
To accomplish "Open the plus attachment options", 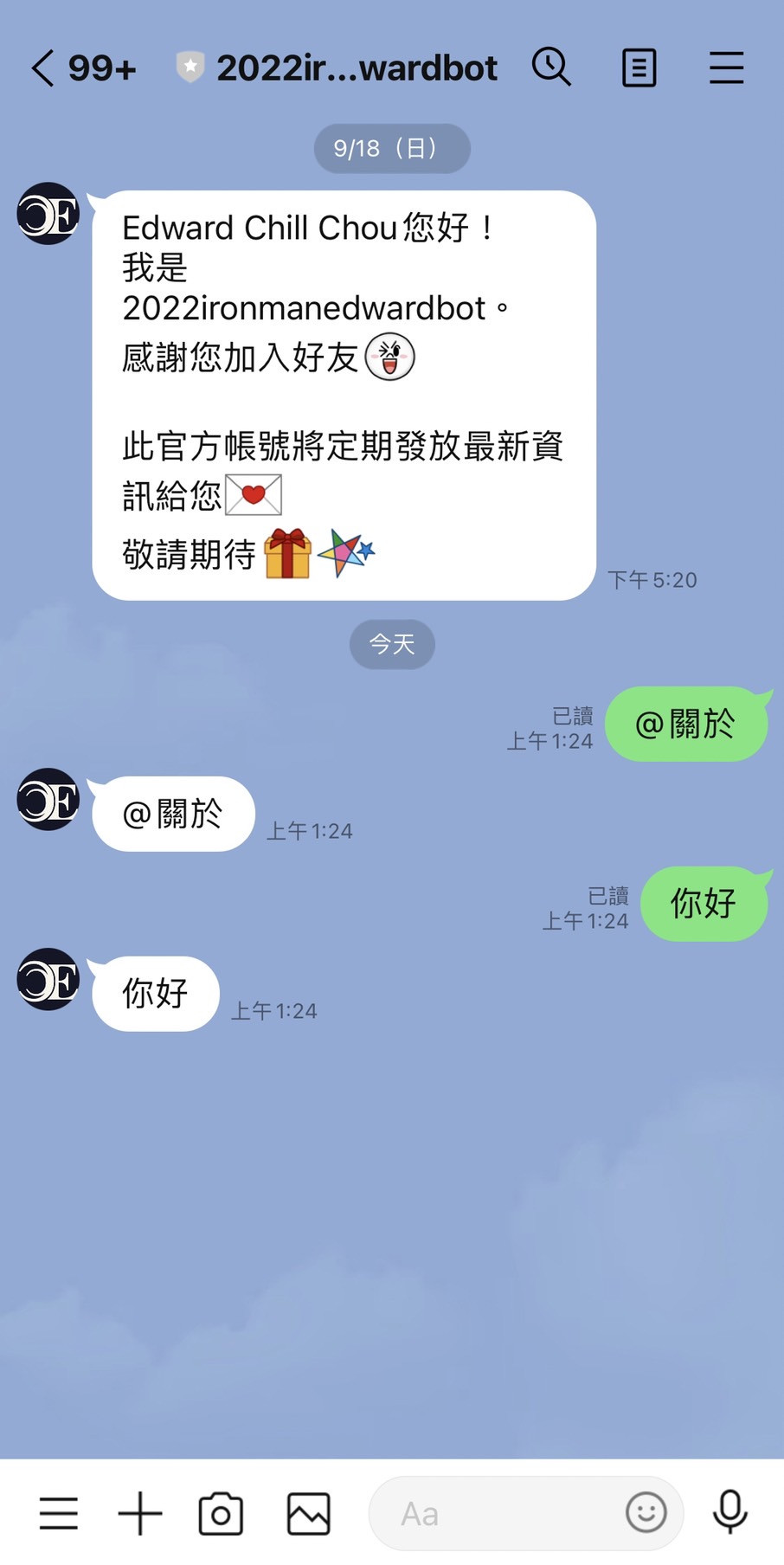I will [x=140, y=1513].
